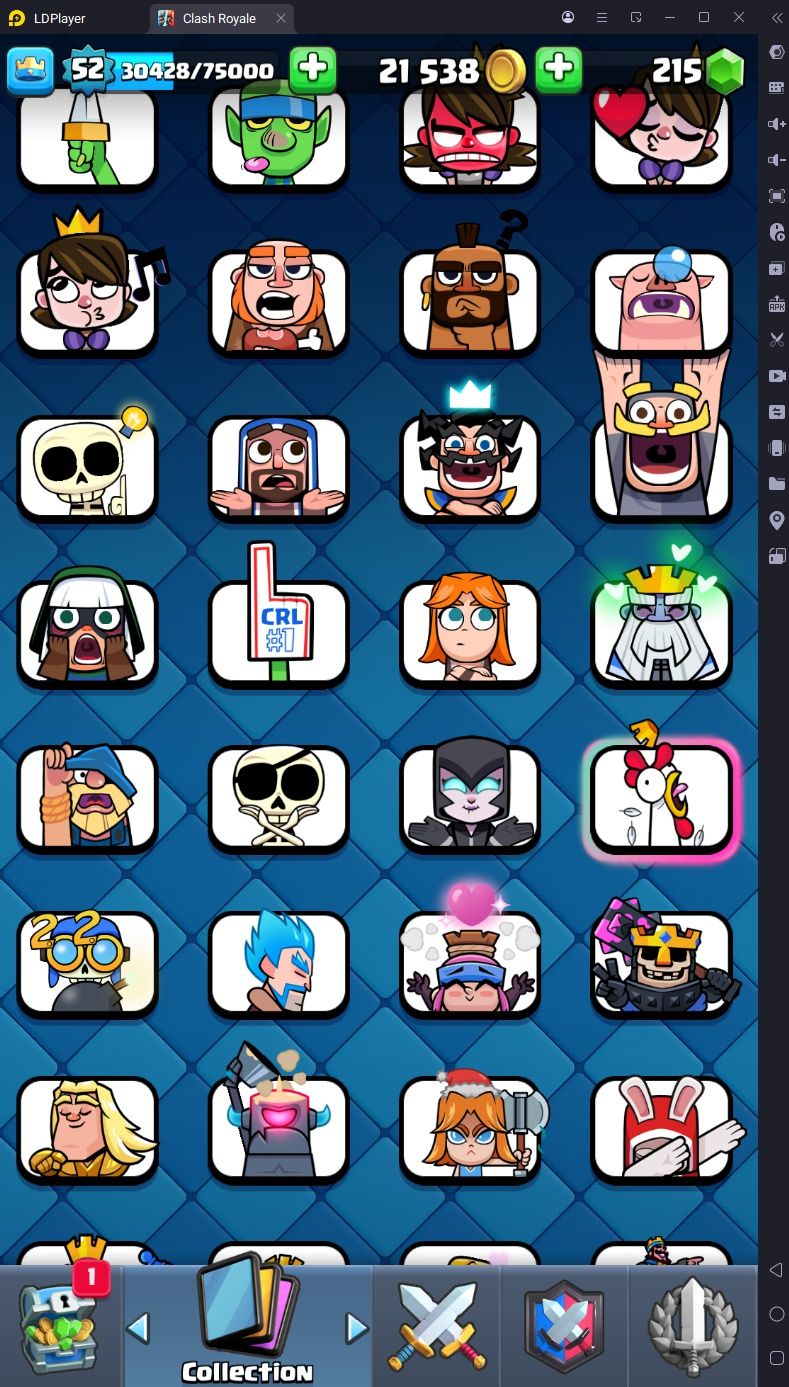The image size is (789, 1387).
Task: Choose the eyepatch skeleton emote
Action: pos(279,797)
